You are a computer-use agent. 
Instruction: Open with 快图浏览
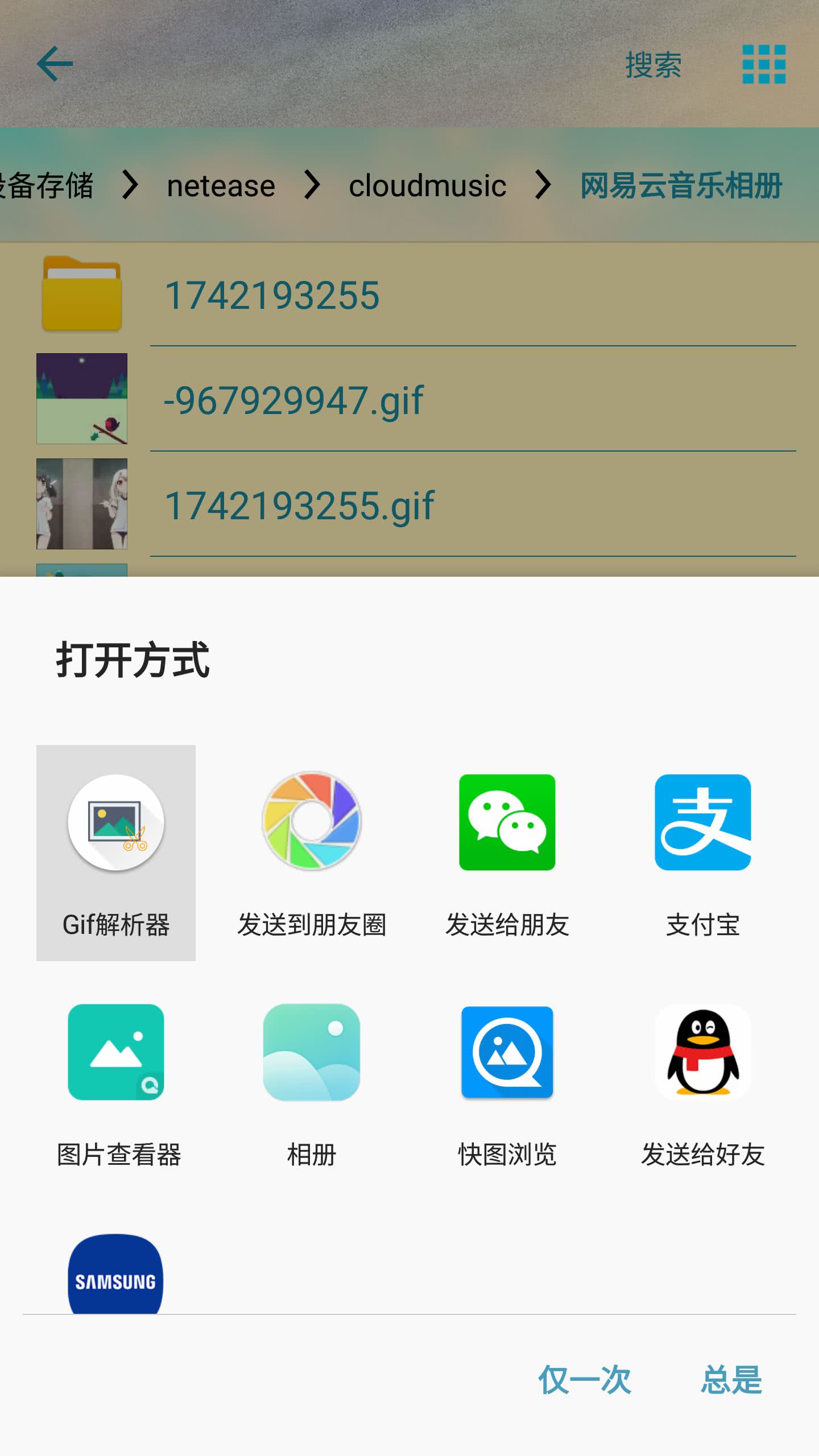pos(507,1083)
